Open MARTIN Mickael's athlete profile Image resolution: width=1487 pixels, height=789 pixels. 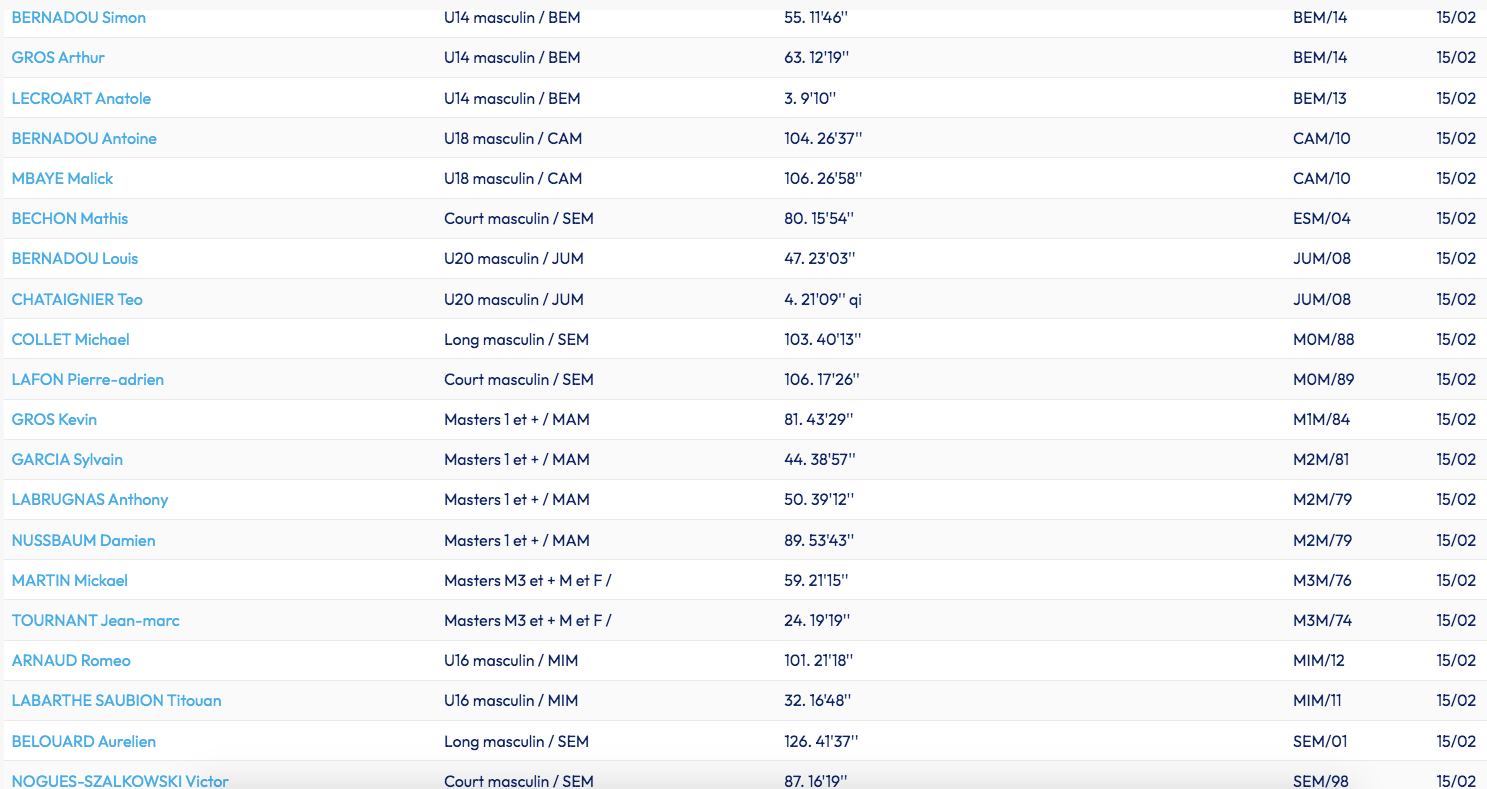(x=70, y=580)
